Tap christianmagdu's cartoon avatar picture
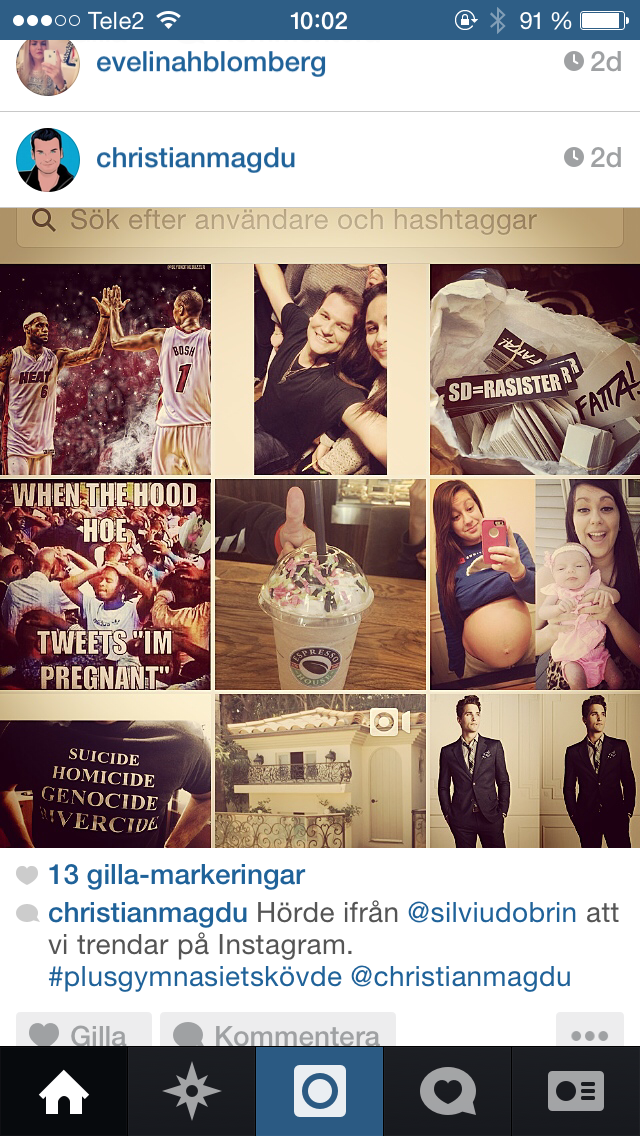The width and height of the screenshot is (640, 1136). [x=48, y=159]
